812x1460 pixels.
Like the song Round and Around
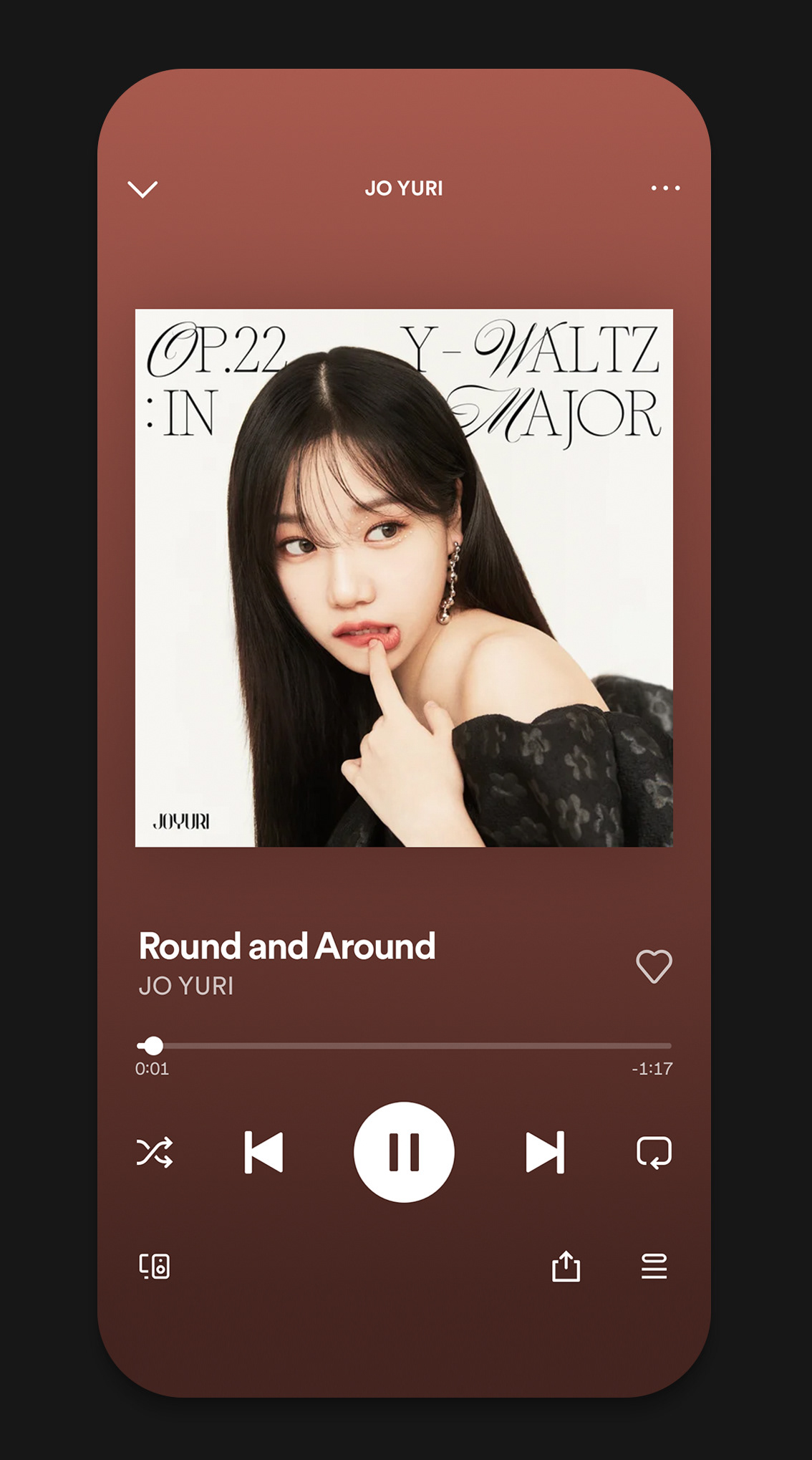(654, 966)
